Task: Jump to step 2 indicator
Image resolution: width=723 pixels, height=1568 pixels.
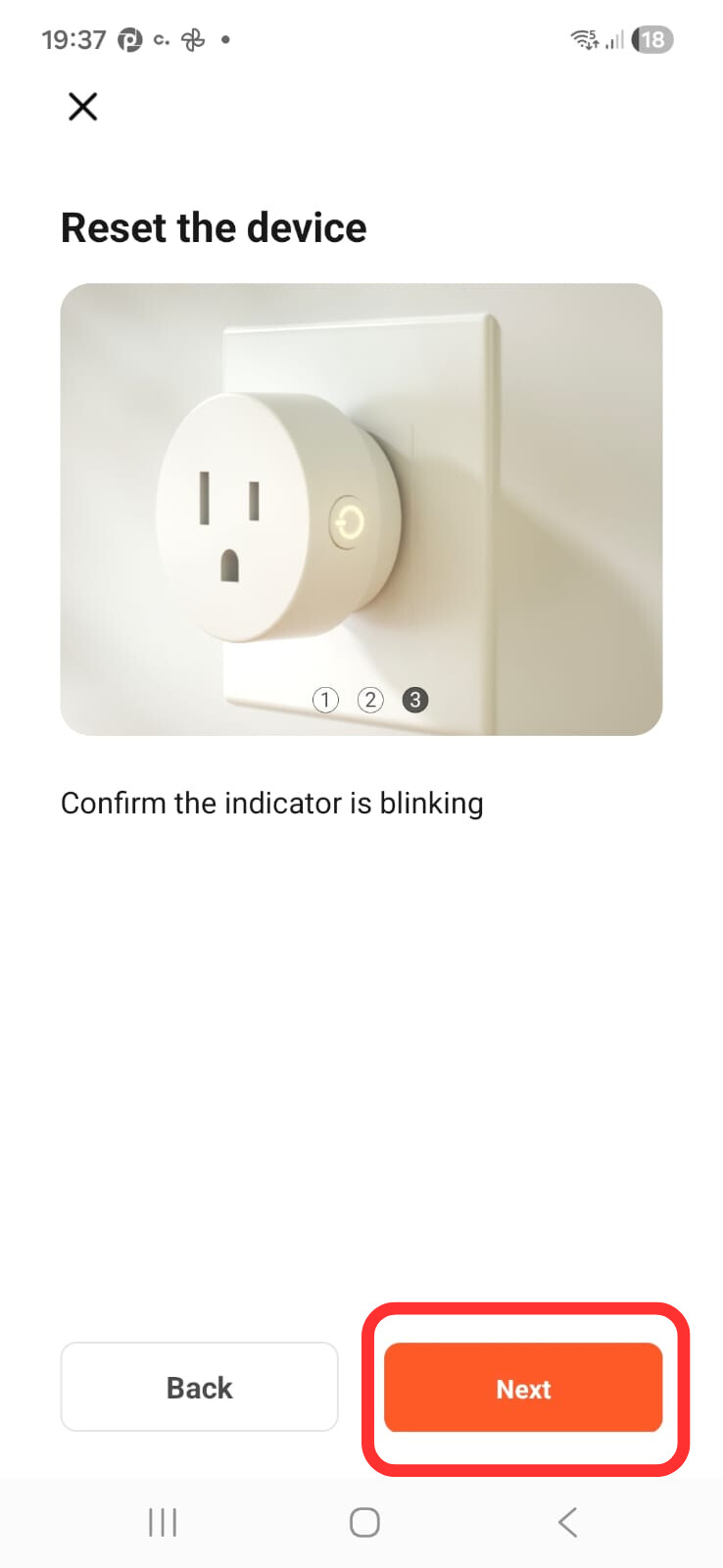Action: pos(370,700)
